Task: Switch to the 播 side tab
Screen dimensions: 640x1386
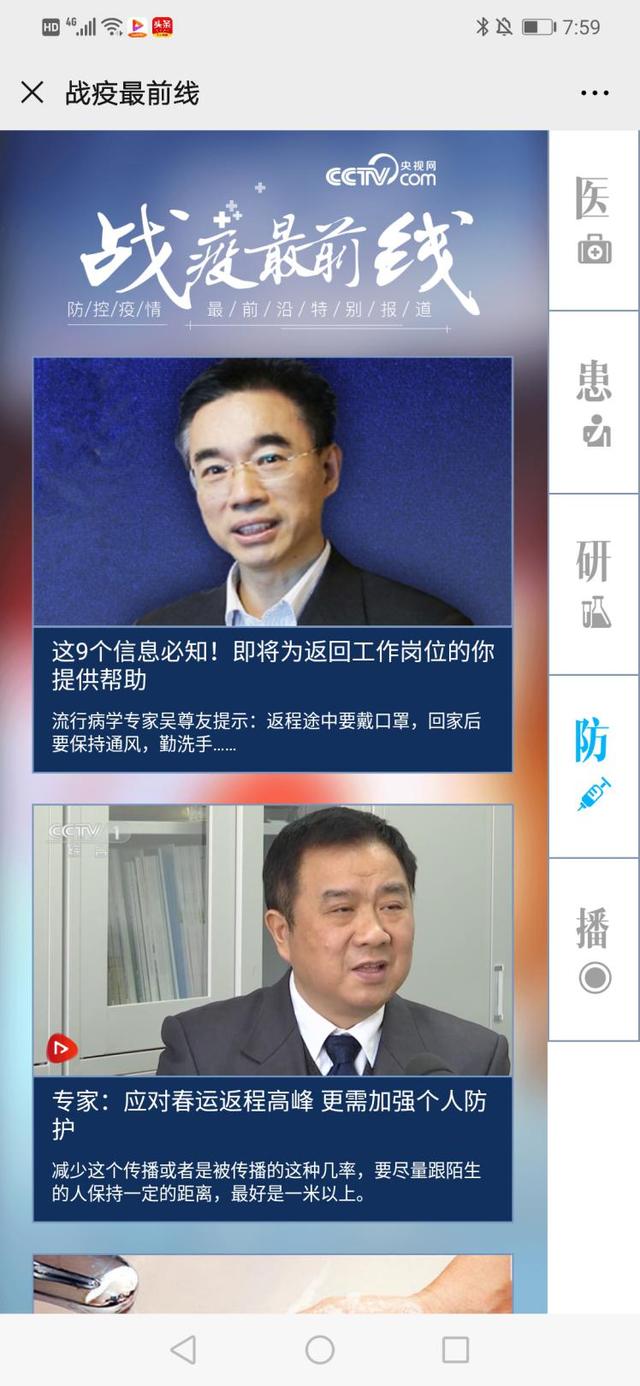Action: (x=594, y=949)
